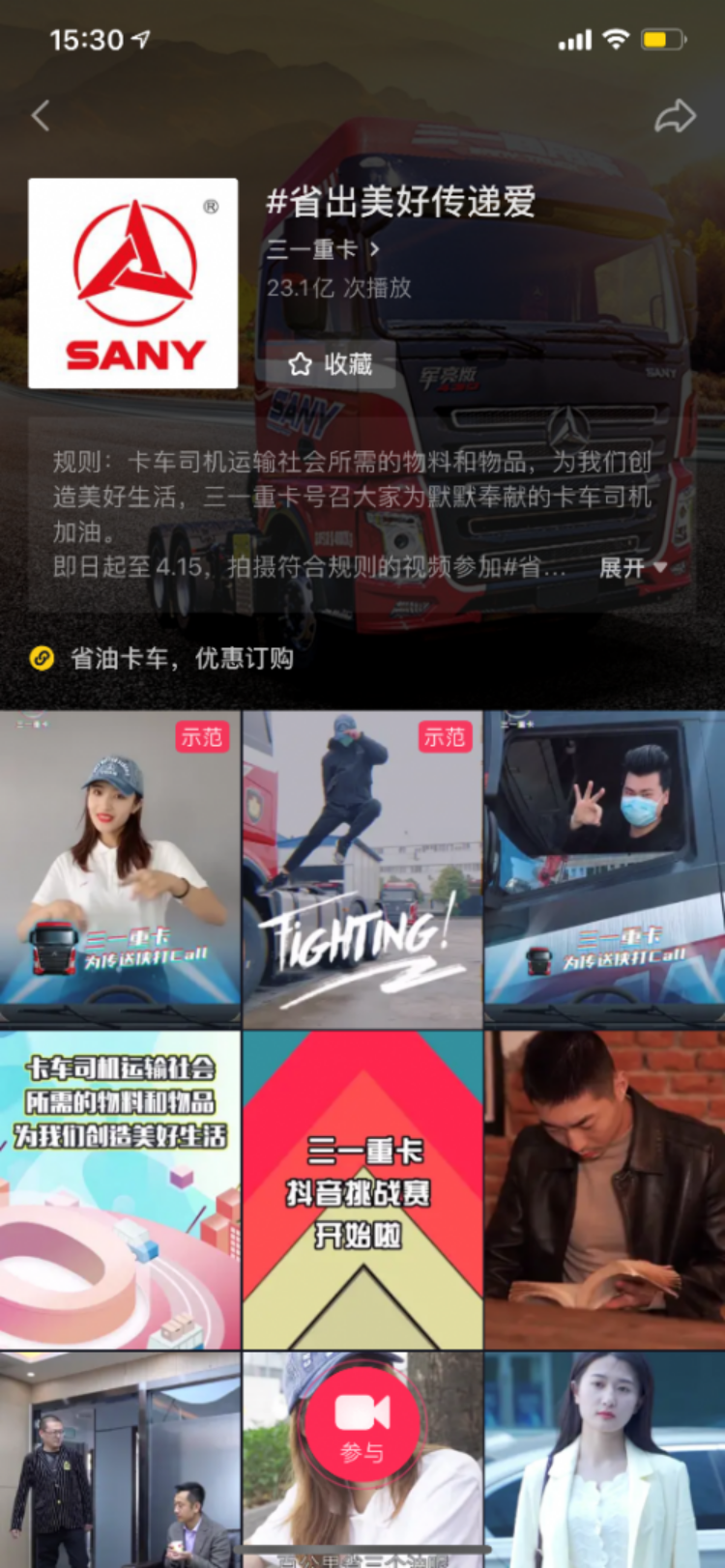This screenshot has width=725, height=1568.
Task: Share this challenge page
Action: (x=675, y=116)
